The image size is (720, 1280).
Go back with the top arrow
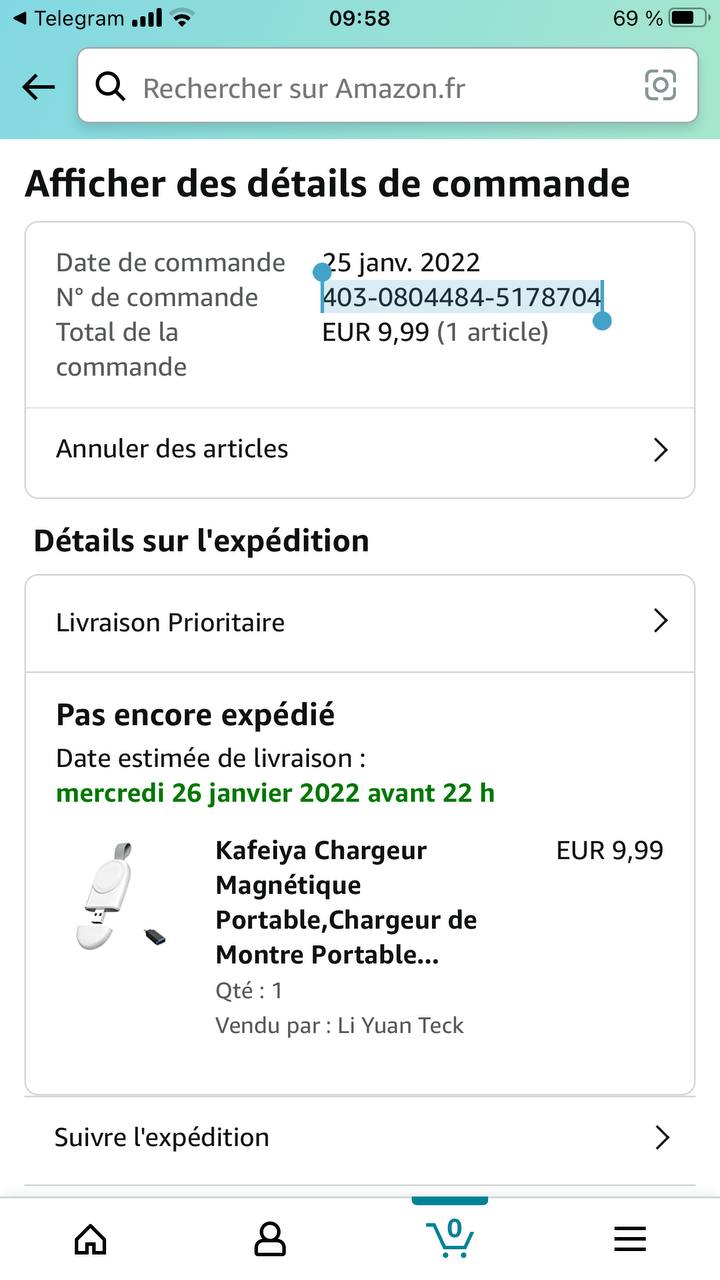(38, 87)
